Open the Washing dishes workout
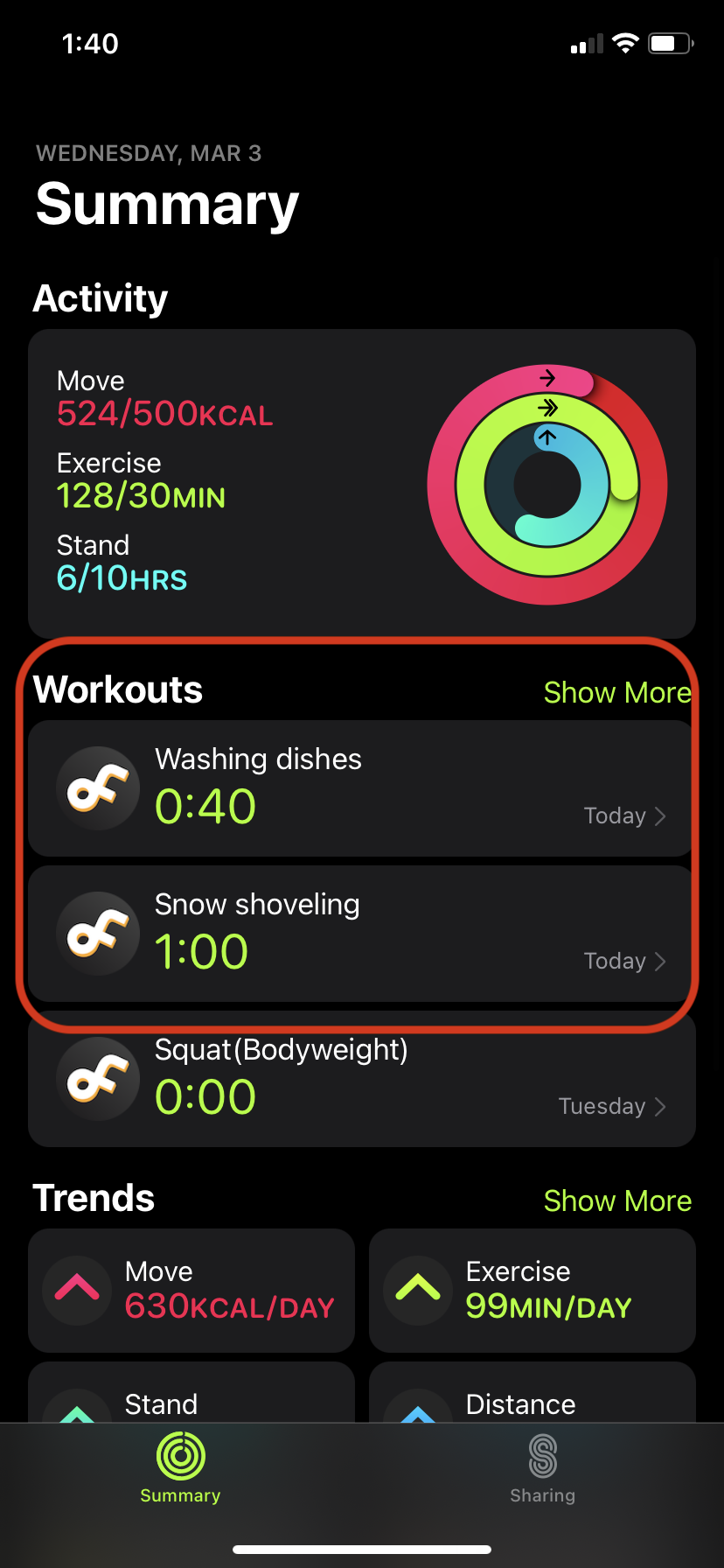The image size is (724, 1568). click(x=362, y=788)
